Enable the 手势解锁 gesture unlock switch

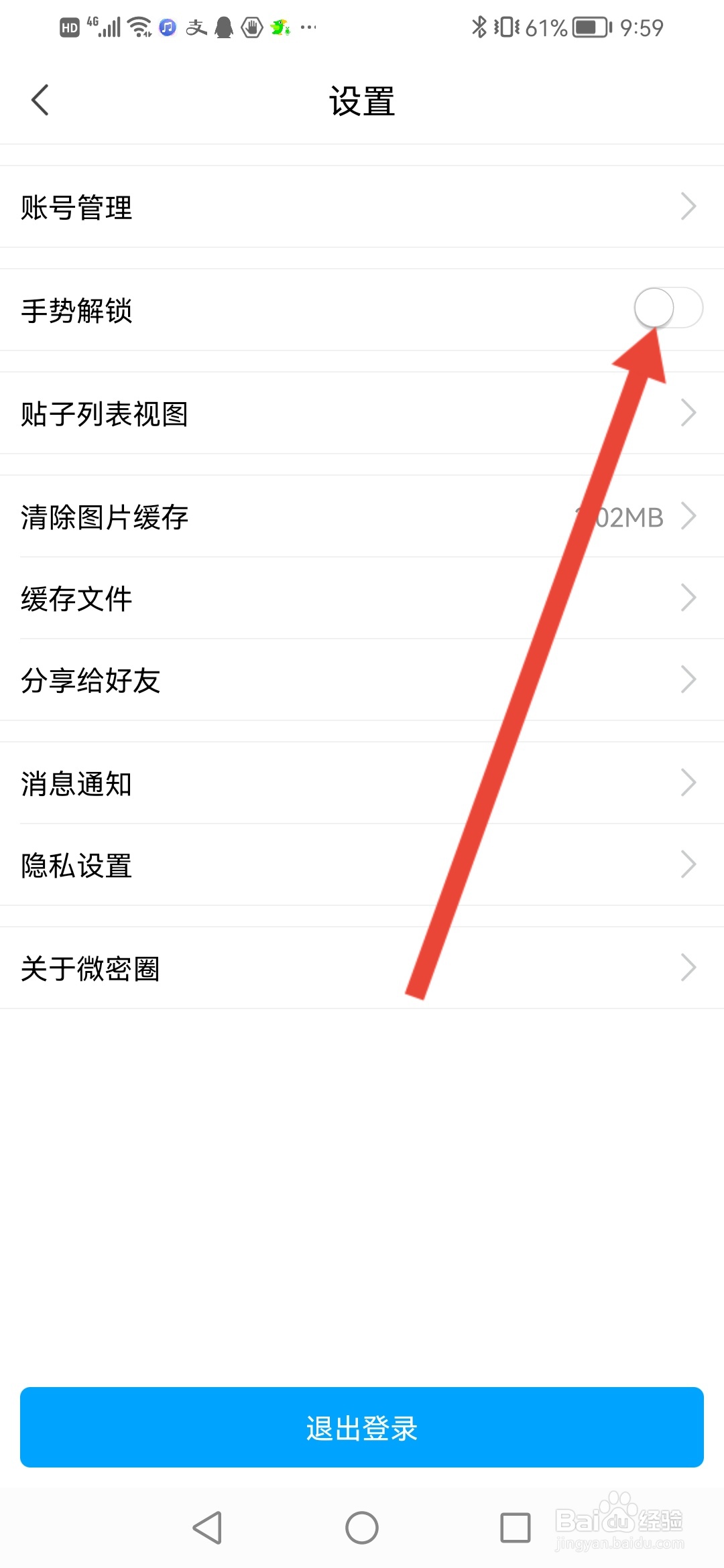[670, 308]
